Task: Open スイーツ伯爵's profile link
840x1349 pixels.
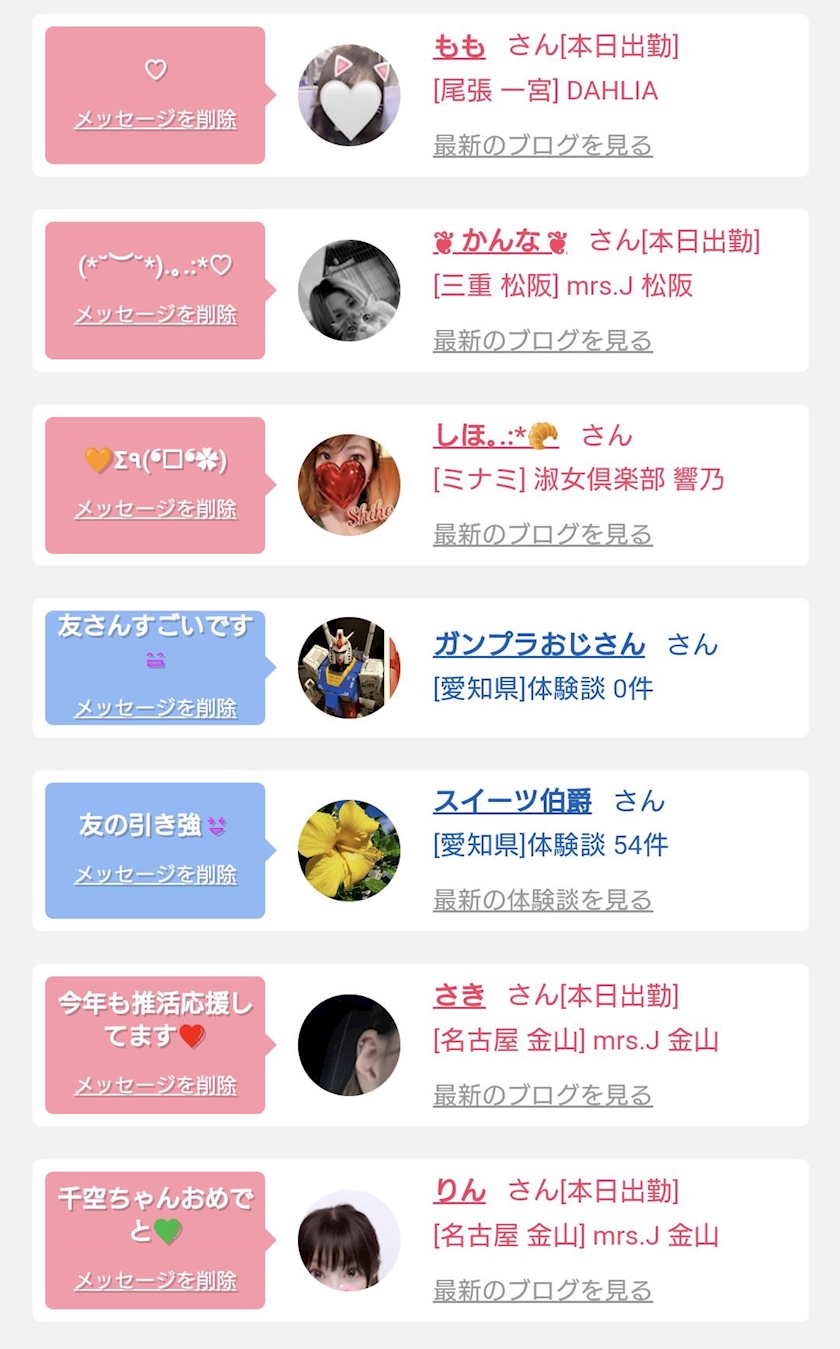Action: [512, 801]
